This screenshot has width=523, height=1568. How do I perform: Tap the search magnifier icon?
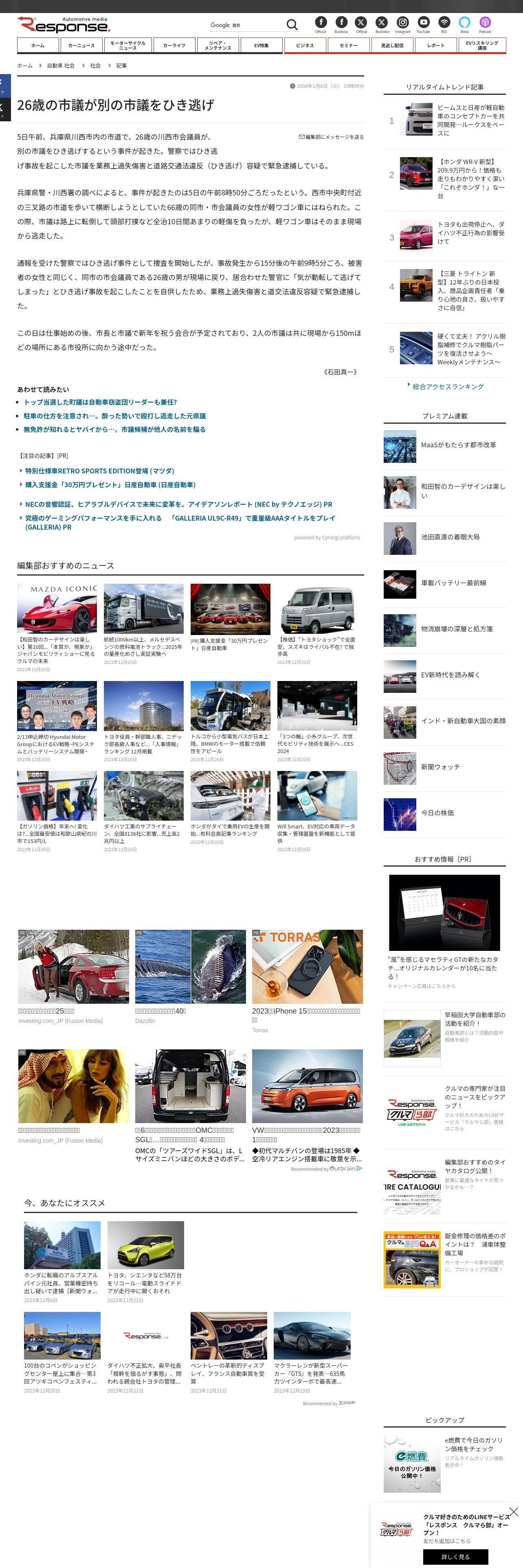coord(292,25)
